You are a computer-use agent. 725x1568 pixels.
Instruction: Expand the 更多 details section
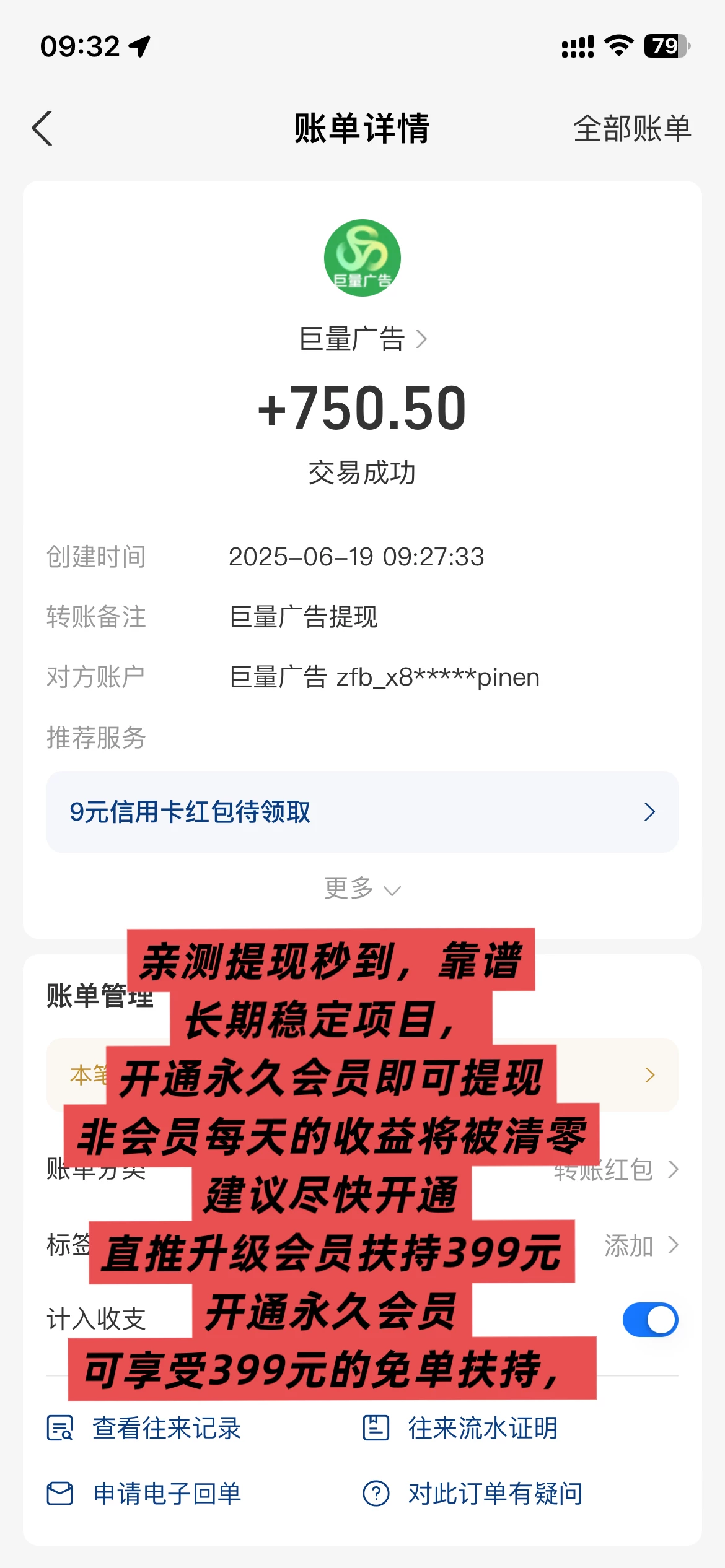click(362, 889)
